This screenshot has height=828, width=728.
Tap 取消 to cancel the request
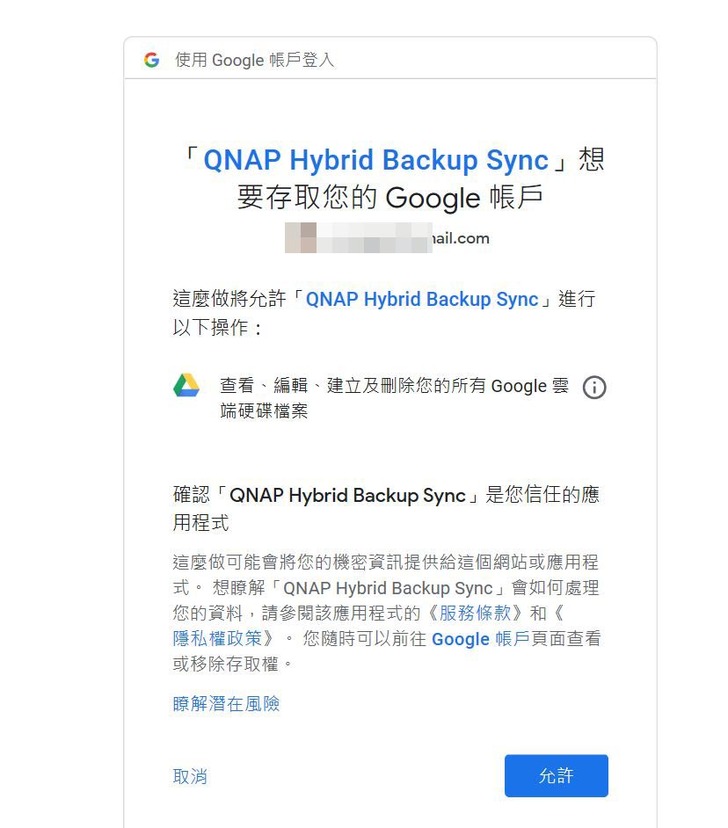(x=190, y=777)
